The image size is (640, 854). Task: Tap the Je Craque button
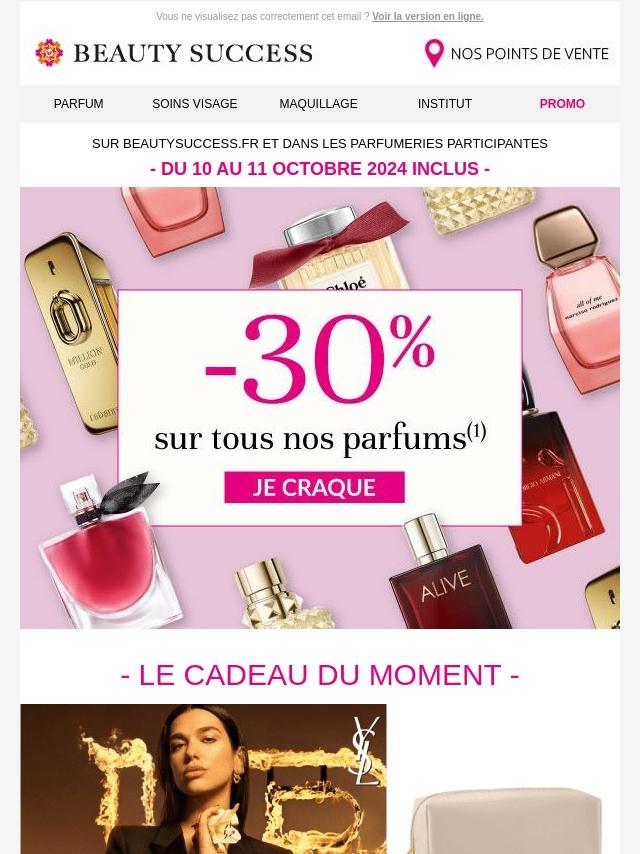coord(314,488)
